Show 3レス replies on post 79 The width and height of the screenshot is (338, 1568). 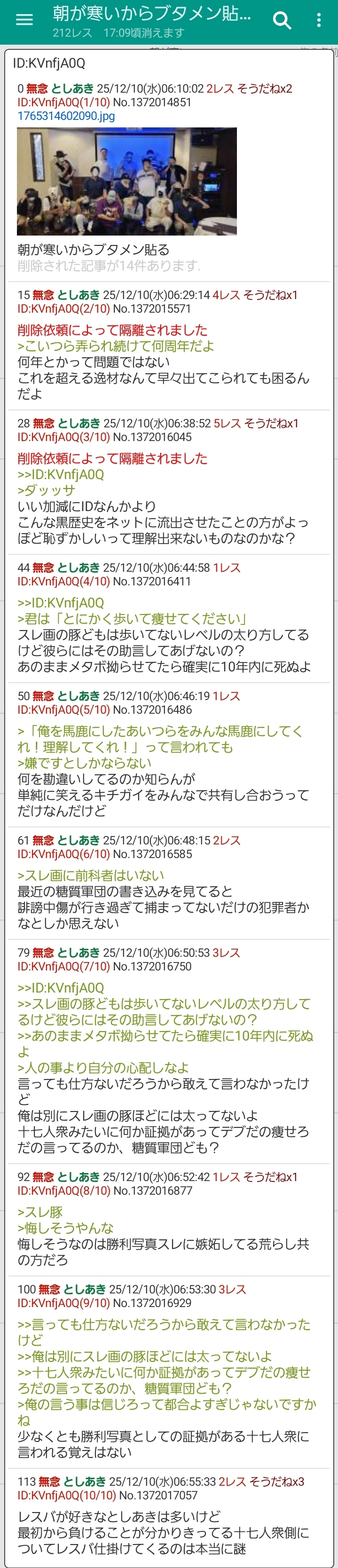(x=226, y=953)
